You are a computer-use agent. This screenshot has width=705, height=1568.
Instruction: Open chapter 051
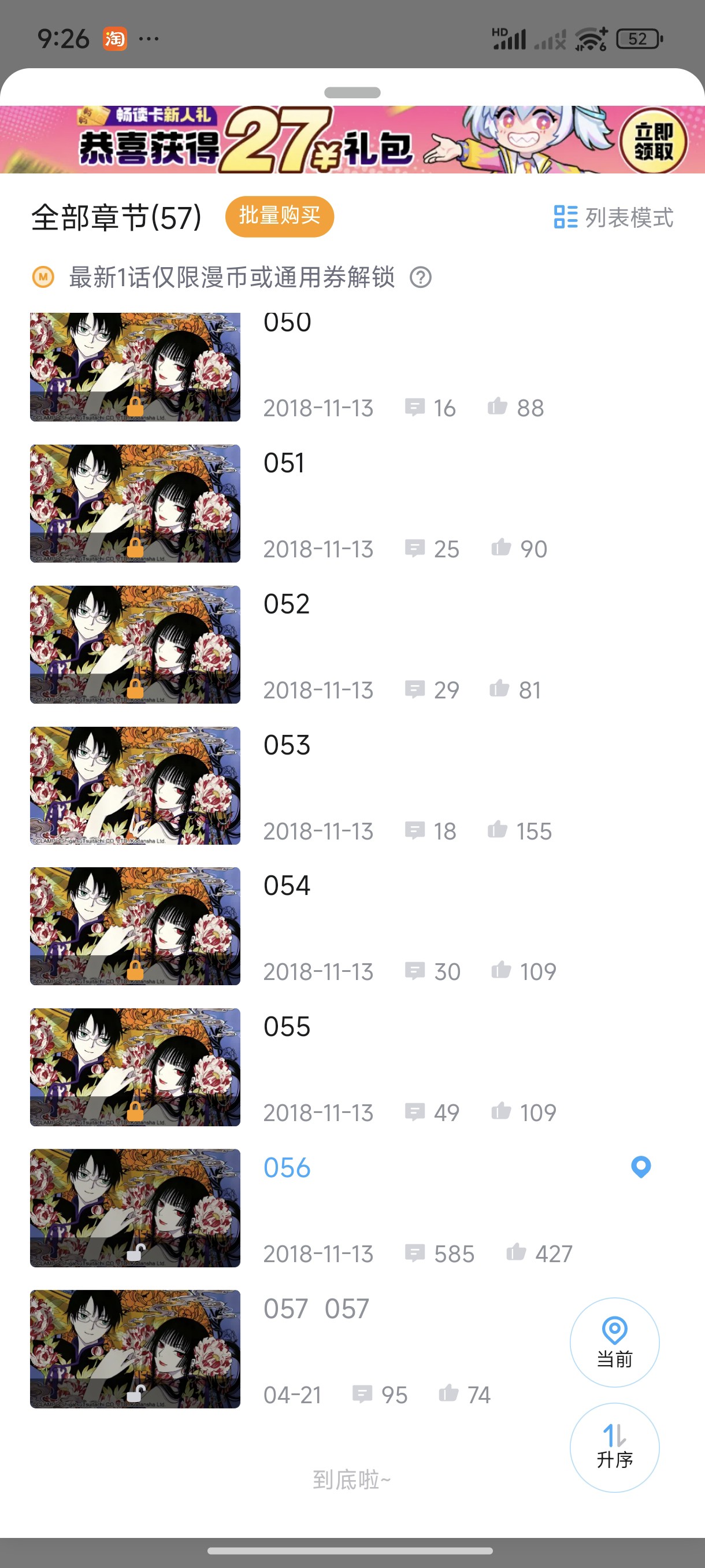pyautogui.click(x=352, y=504)
